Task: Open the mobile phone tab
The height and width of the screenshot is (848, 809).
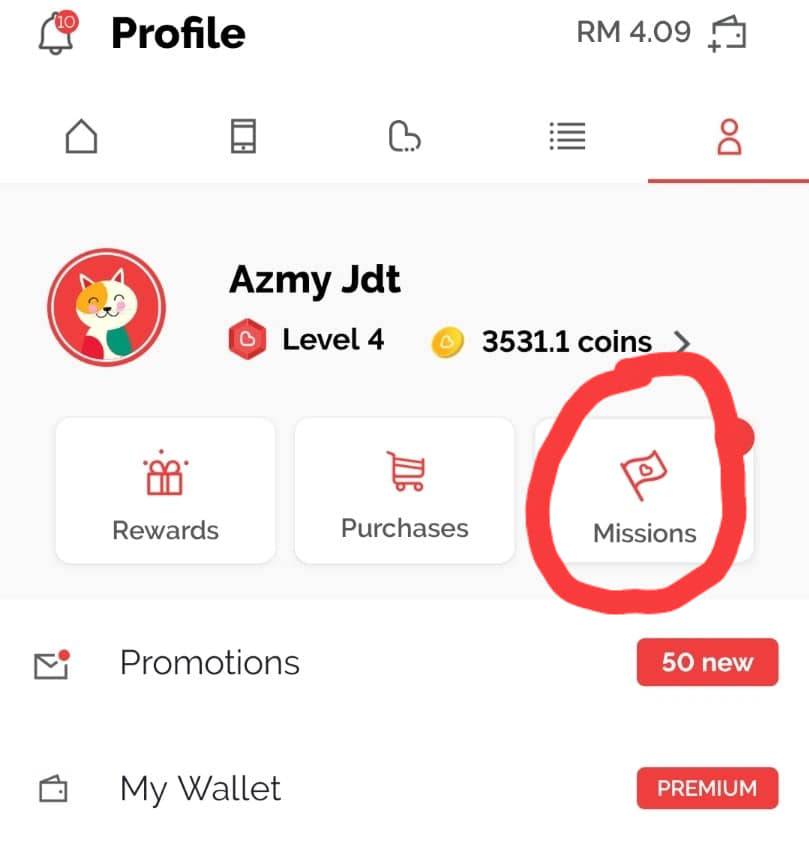Action: [x=243, y=137]
